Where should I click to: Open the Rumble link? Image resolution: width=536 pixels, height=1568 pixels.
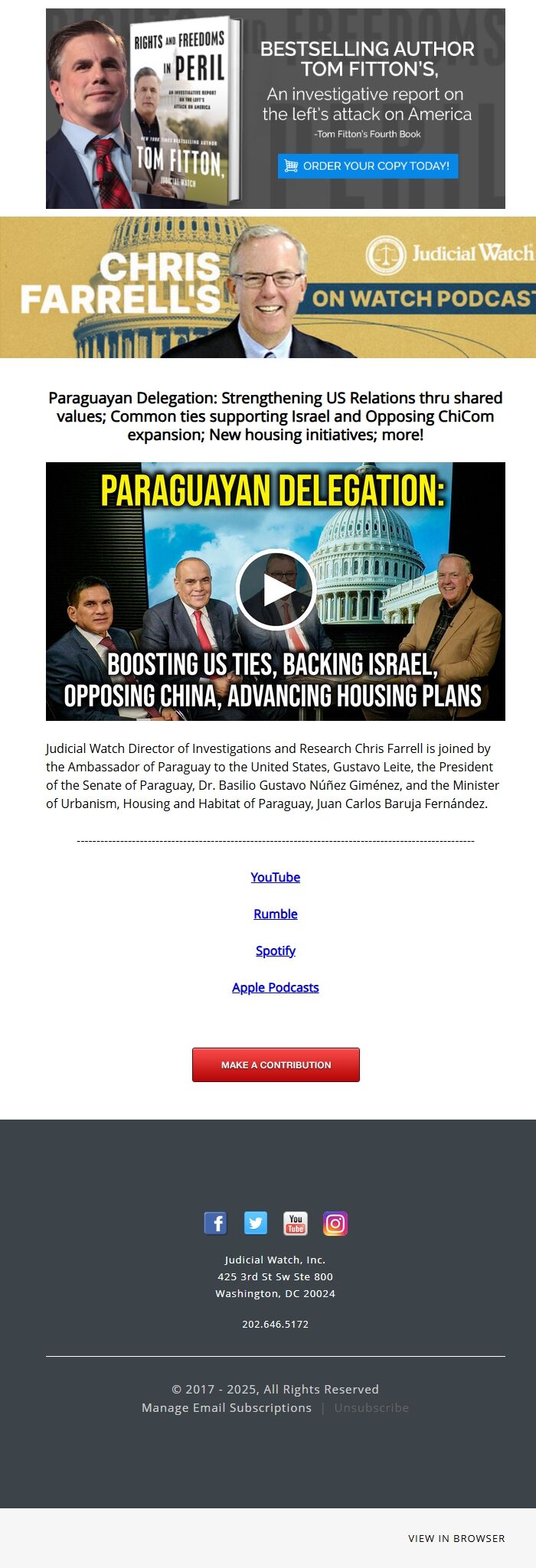pos(275,914)
